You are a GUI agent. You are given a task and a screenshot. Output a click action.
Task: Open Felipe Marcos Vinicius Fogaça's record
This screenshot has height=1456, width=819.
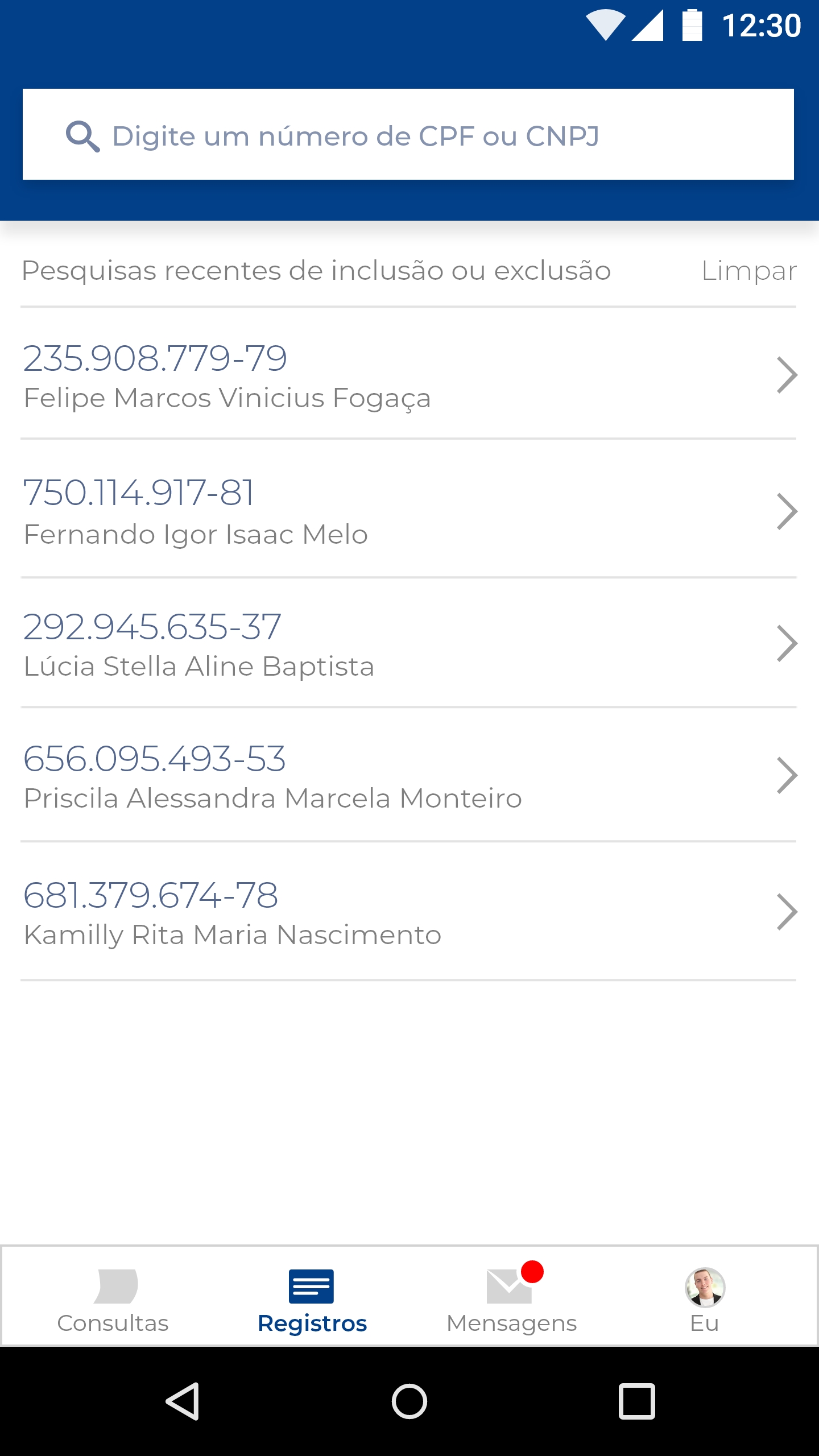coord(408,374)
